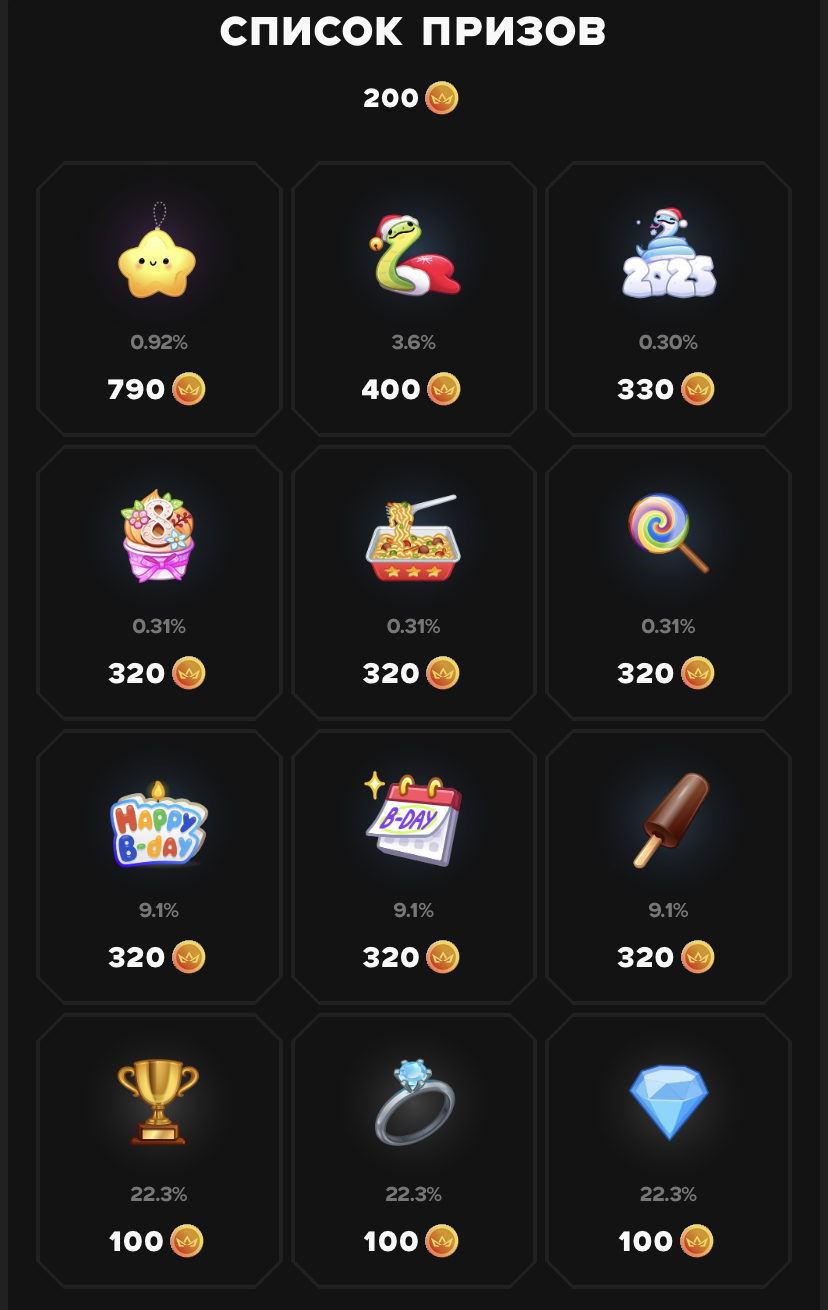Select the 0.92% probability label
The image size is (828, 1310).
coord(156,341)
